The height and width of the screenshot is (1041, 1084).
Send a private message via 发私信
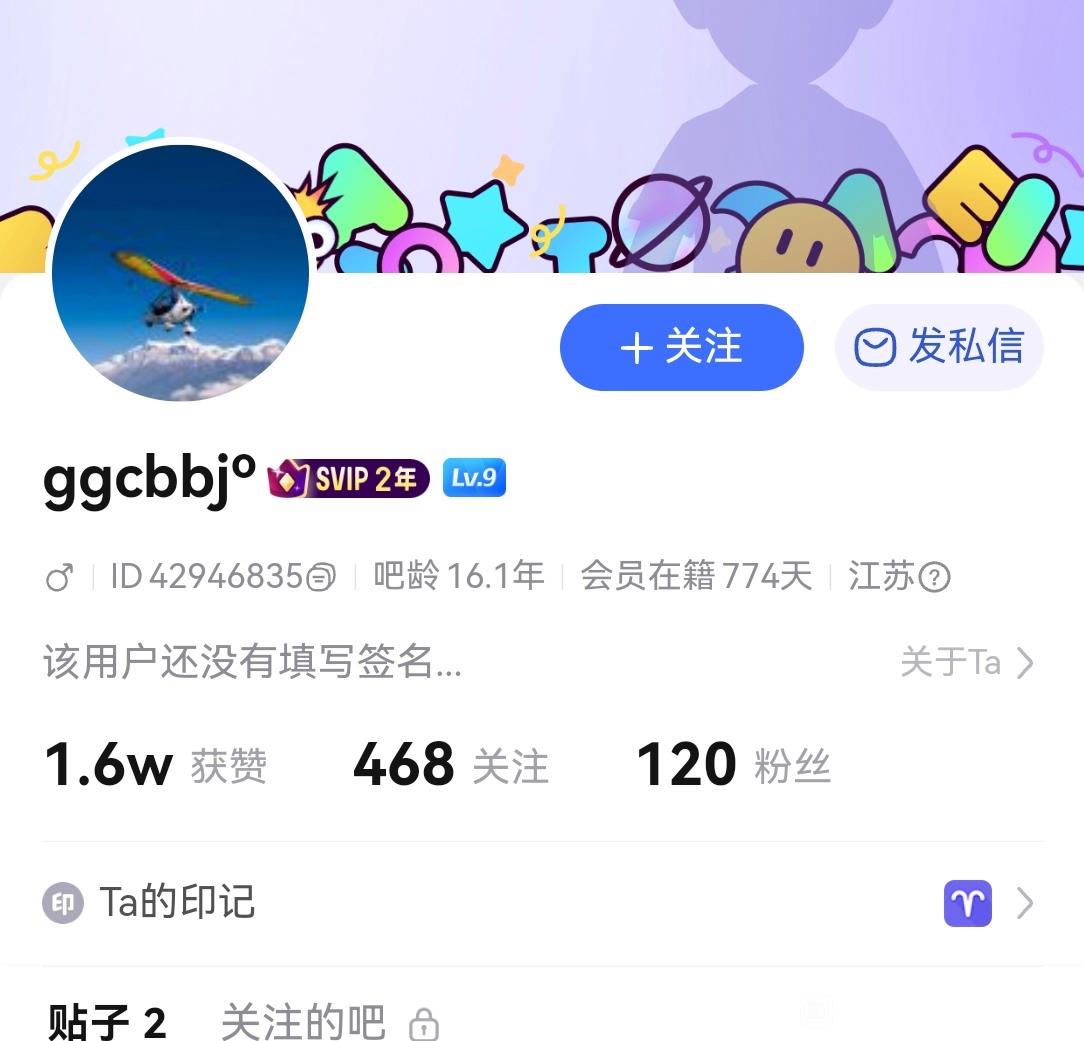[939, 348]
